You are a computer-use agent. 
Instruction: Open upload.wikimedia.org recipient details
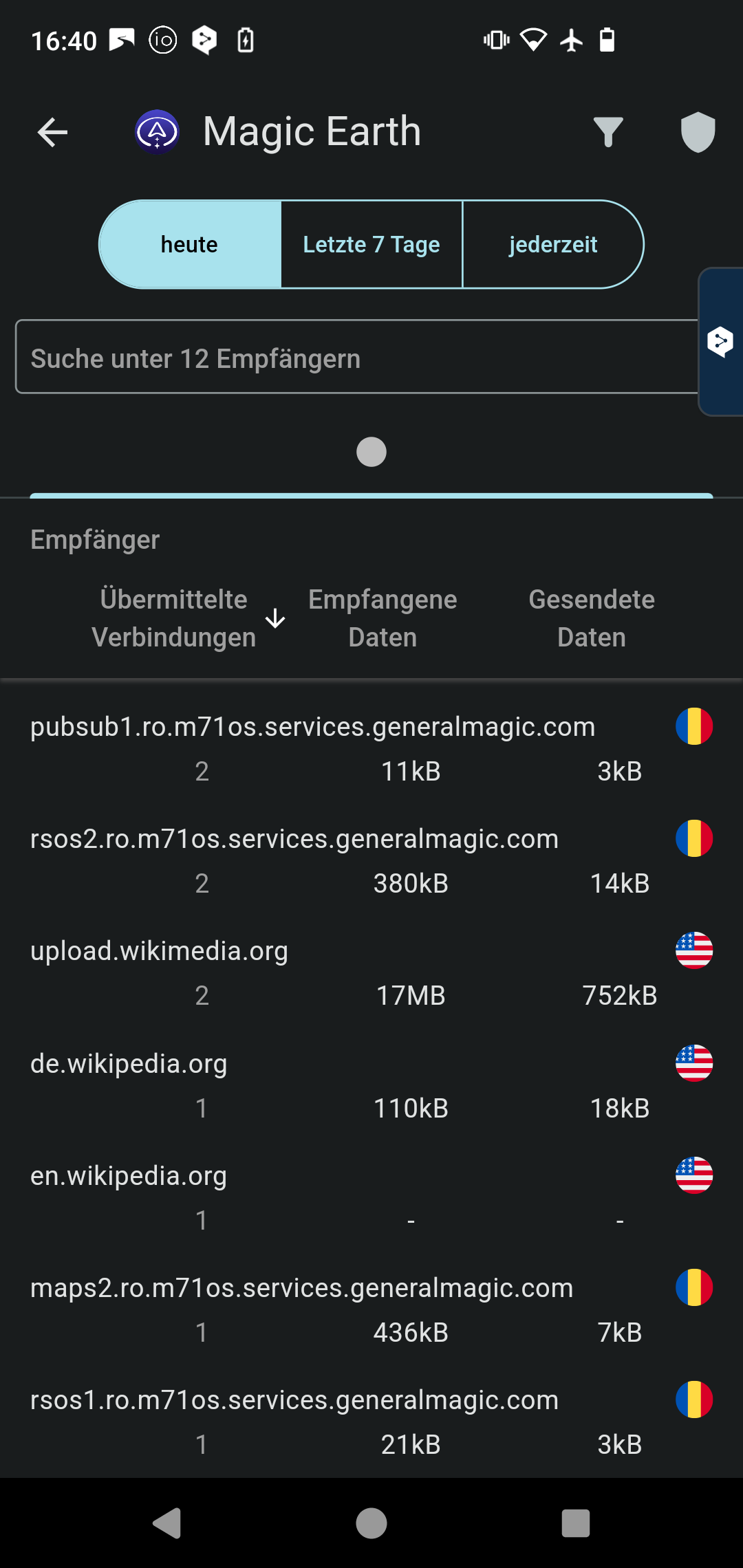tap(371, 972)
